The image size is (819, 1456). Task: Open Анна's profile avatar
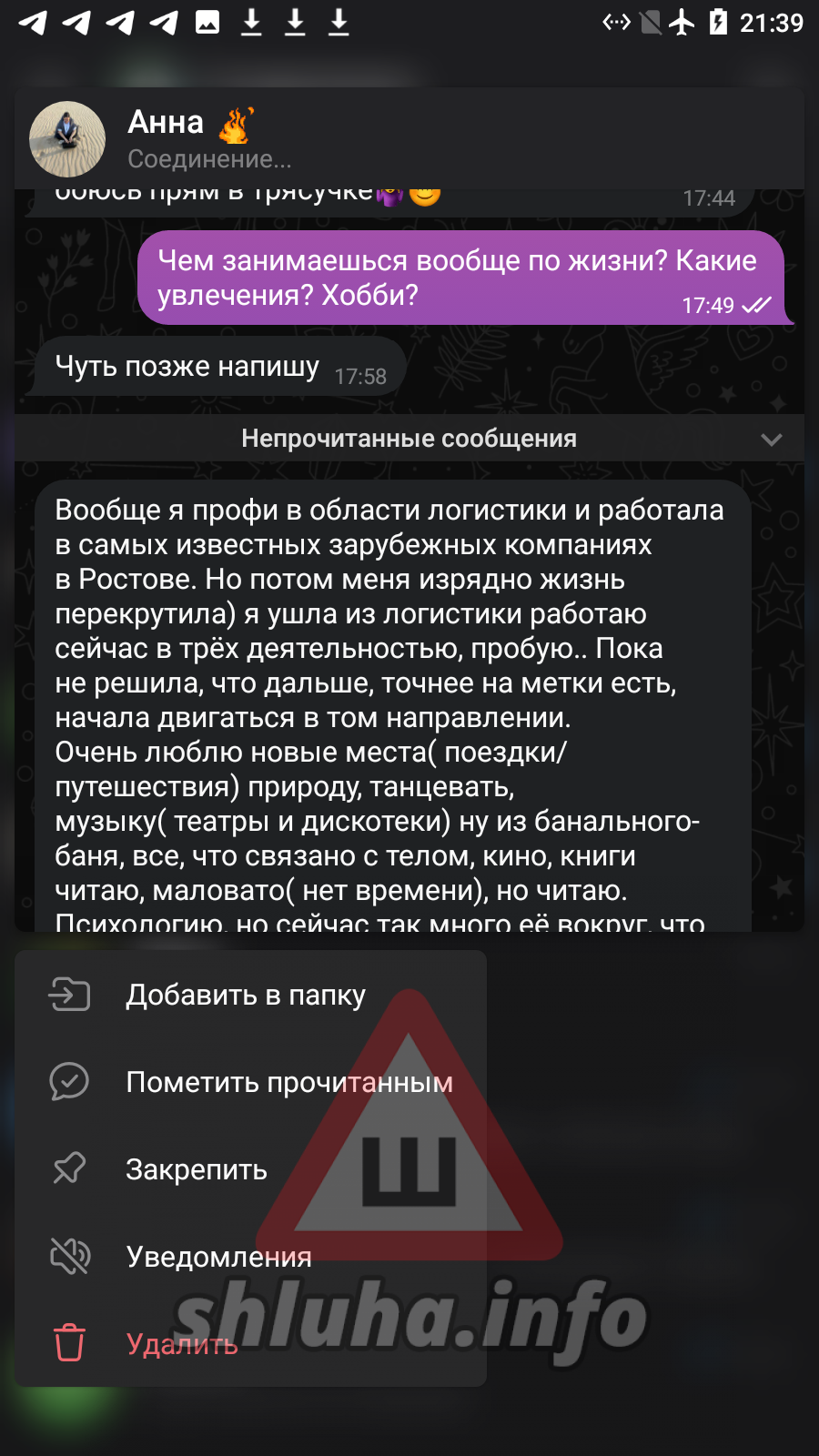coord(67,139)
